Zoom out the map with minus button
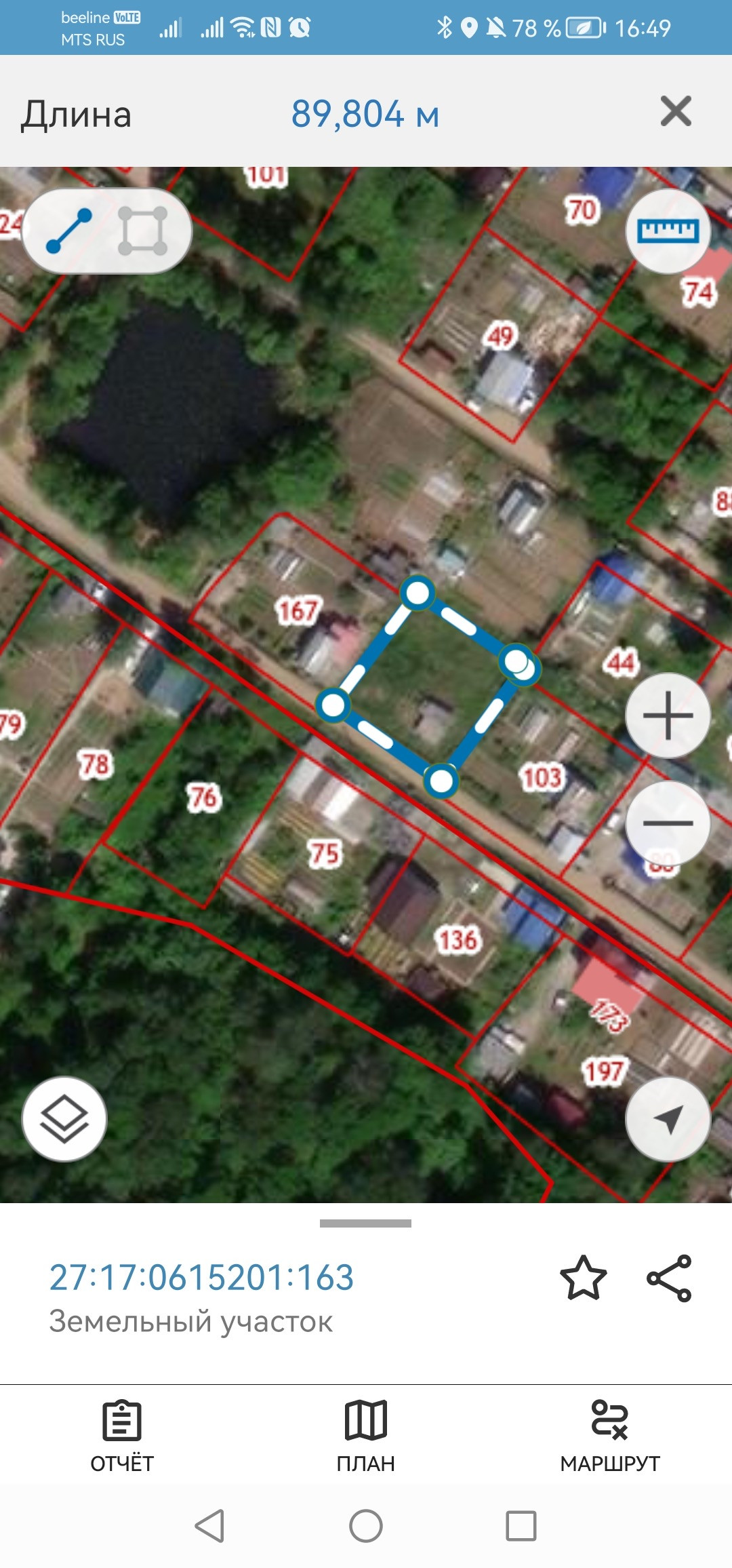 pyautogui.click(x=668, y=823)
